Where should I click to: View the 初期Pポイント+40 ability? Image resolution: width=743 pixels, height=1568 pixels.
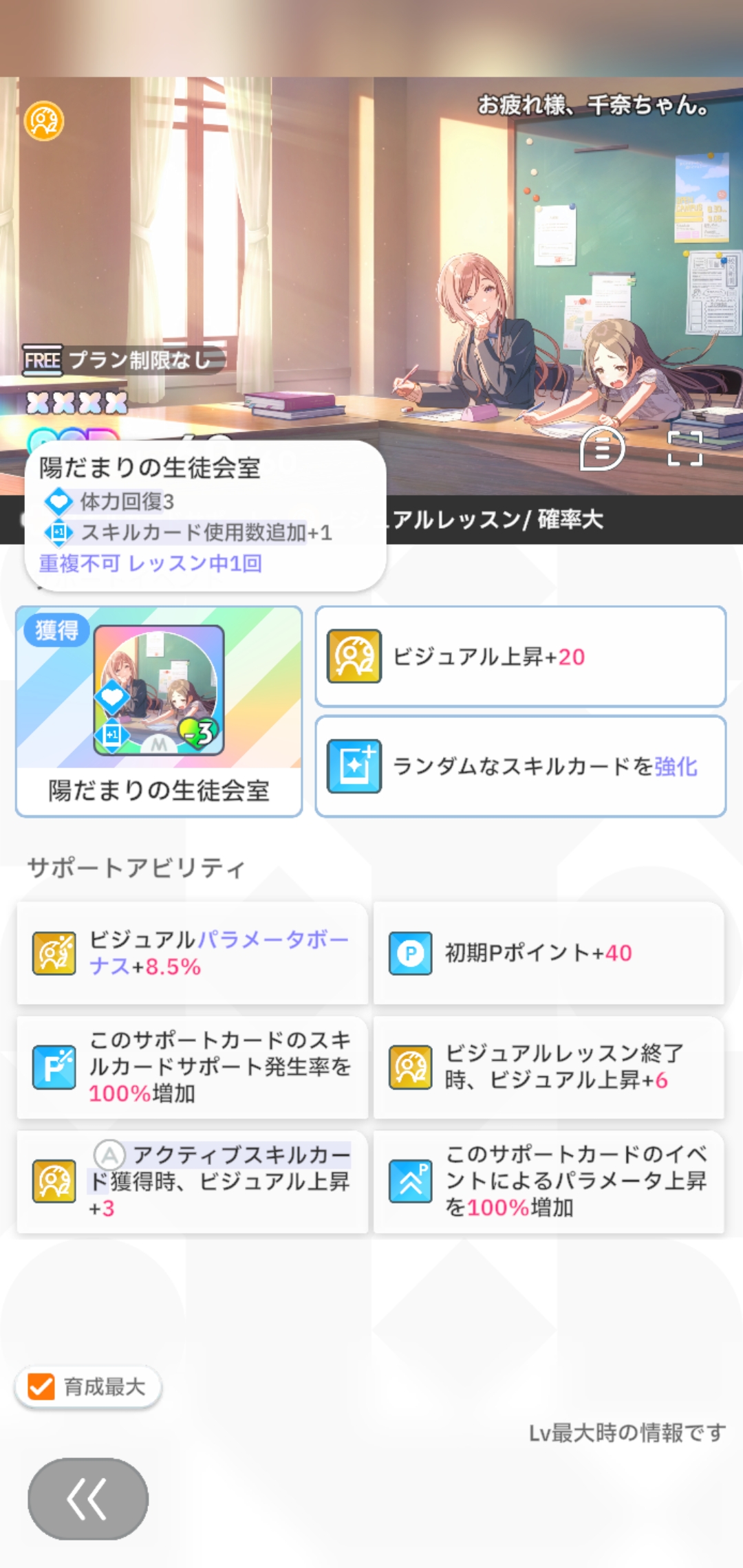click(x=548, y=953)
